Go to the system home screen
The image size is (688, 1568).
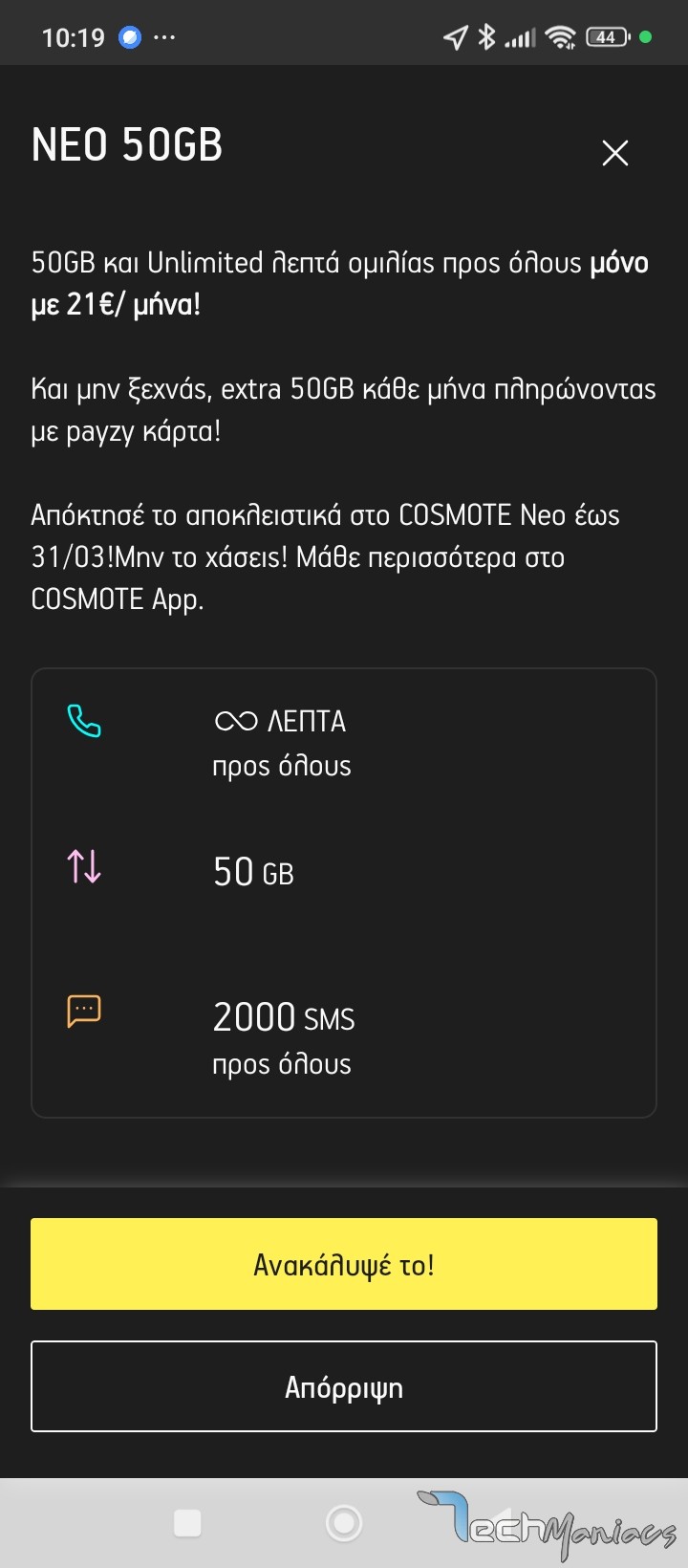click(x=344, y=1523)
